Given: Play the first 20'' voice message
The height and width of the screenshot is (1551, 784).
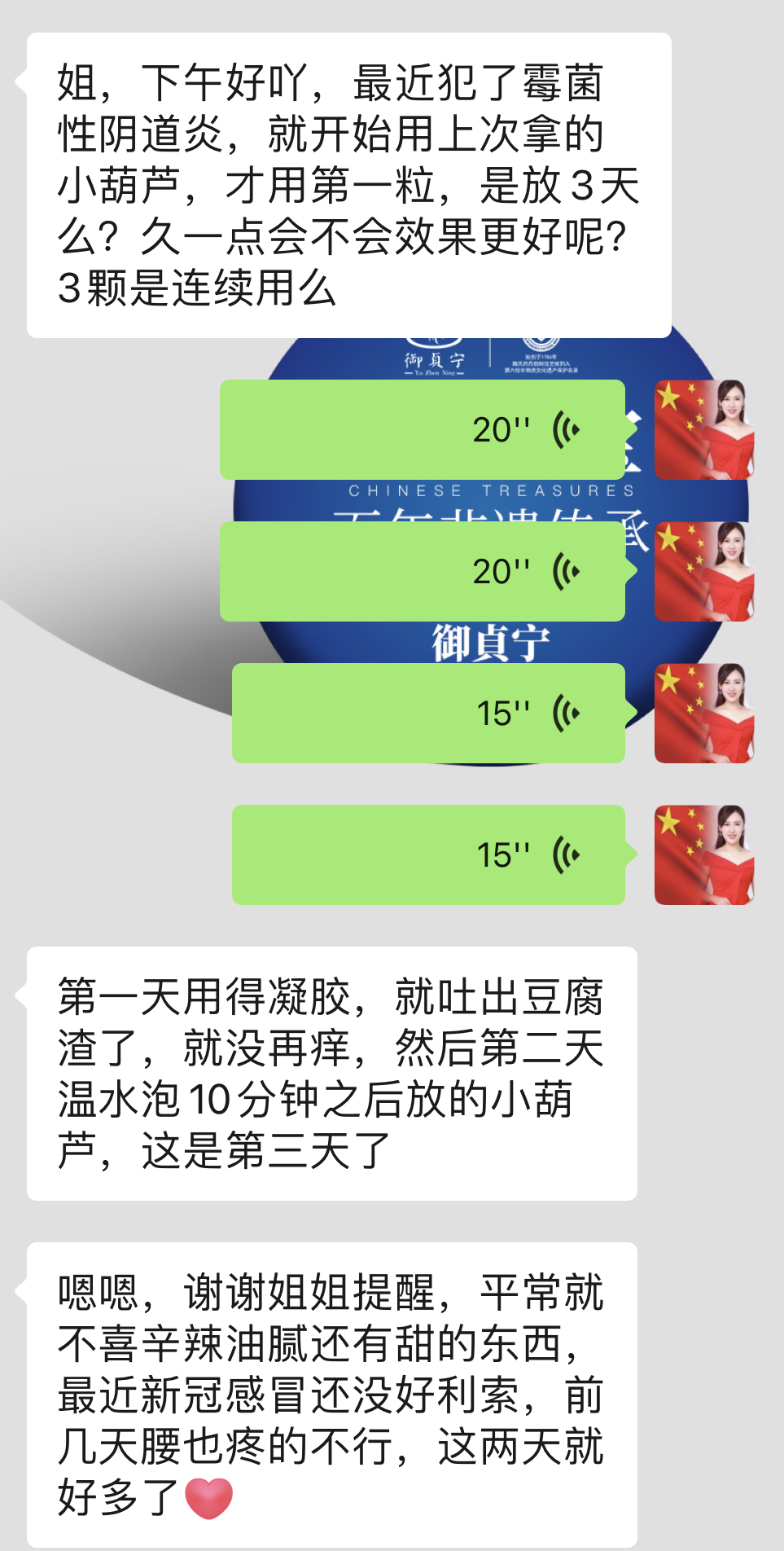Looking at the screenshot, I should (423, 429).
